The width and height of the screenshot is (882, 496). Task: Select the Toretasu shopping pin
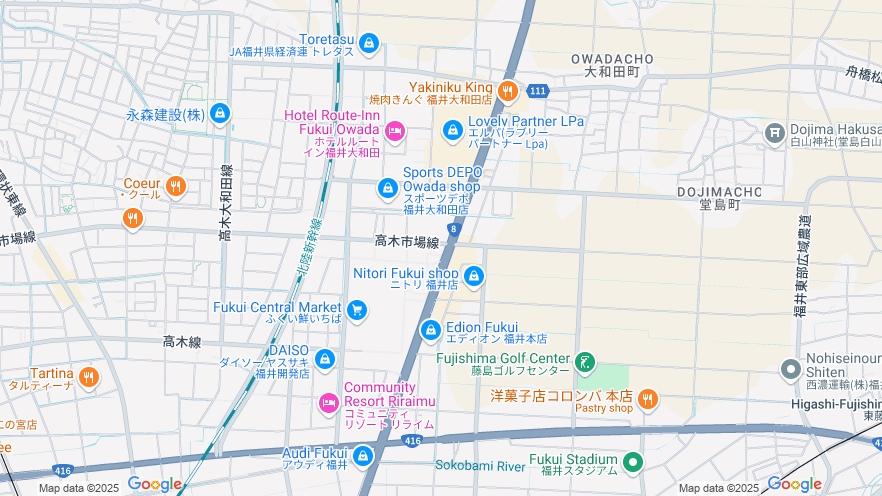(369, 44)
